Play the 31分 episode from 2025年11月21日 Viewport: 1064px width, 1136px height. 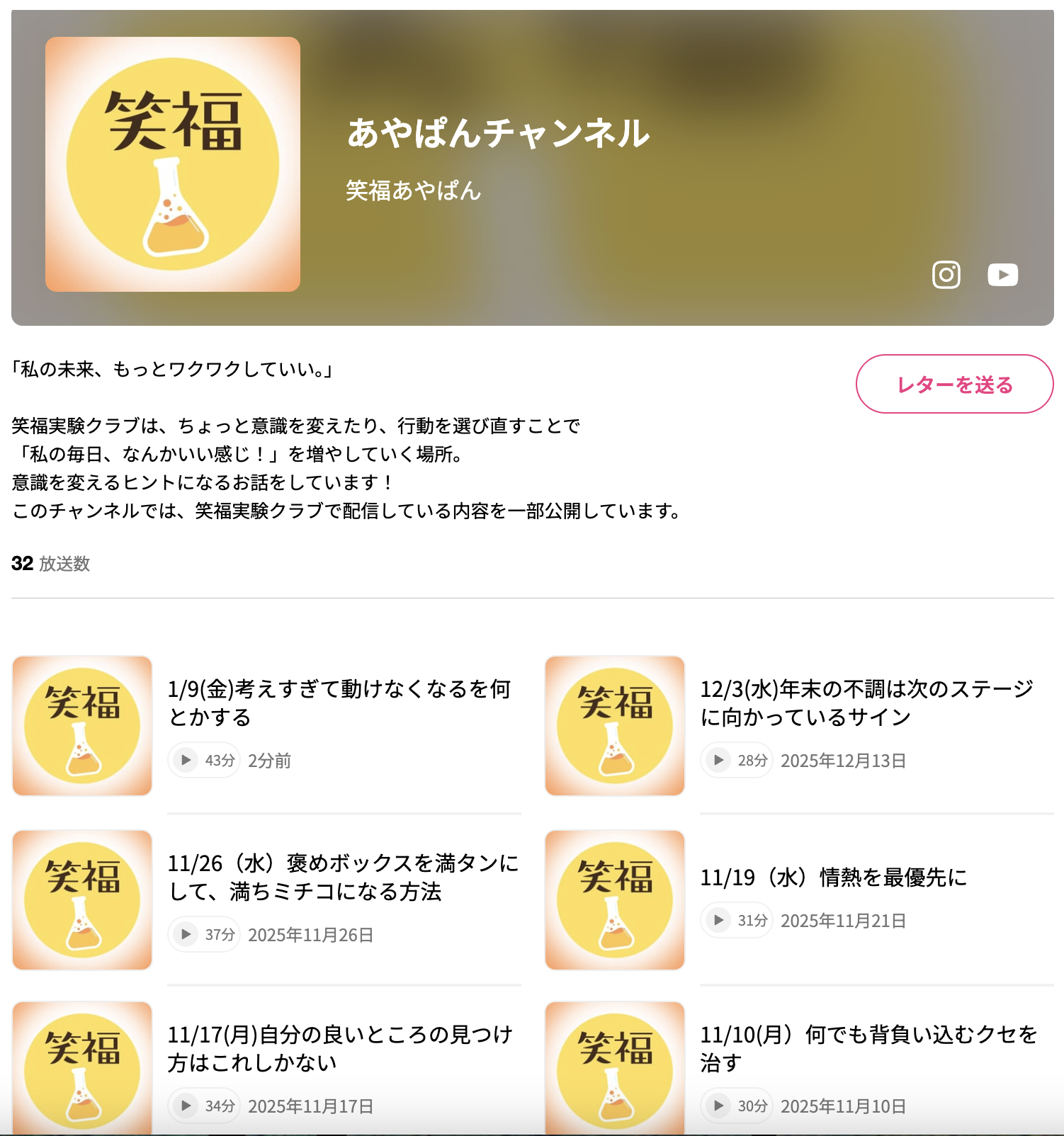coord(737,920)
